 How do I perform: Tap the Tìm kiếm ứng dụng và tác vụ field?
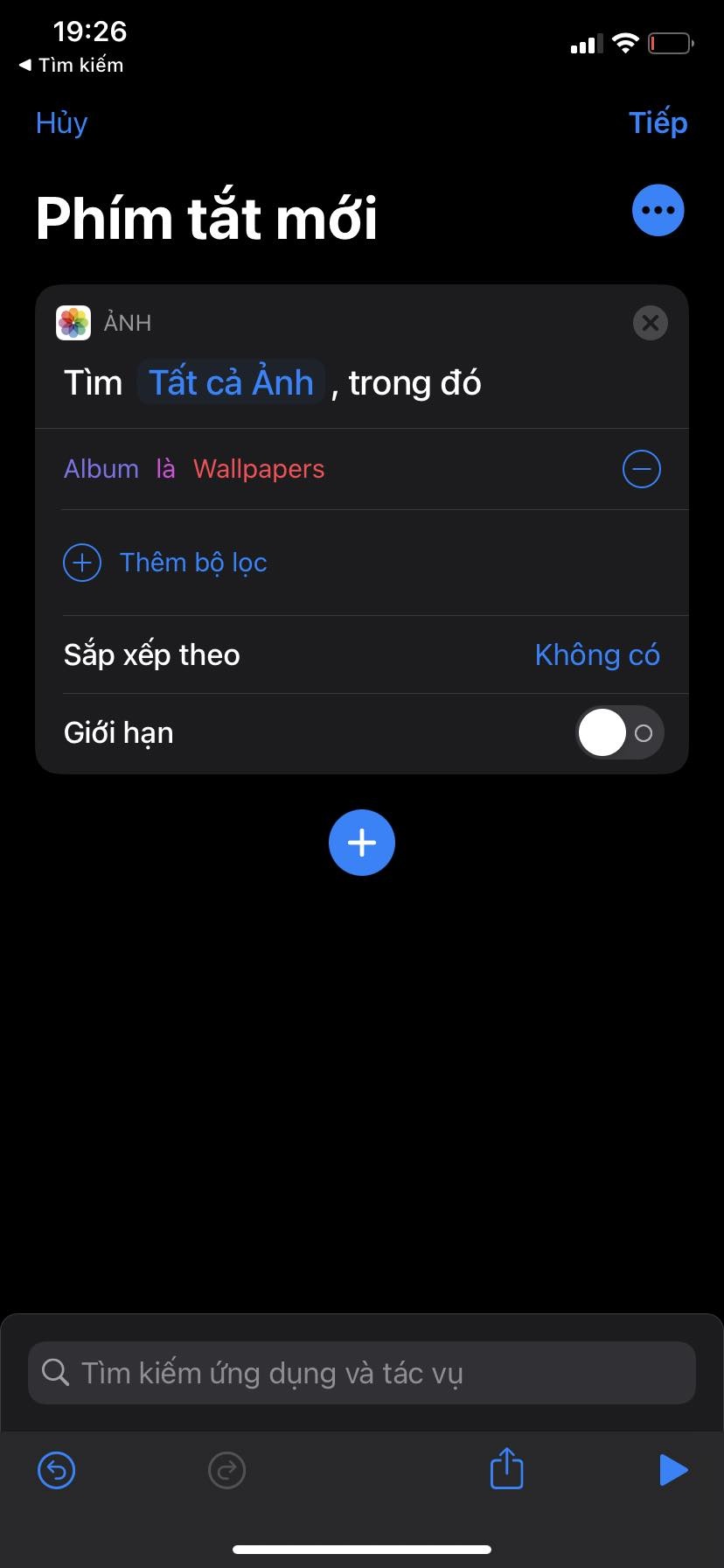[361, 1372]
